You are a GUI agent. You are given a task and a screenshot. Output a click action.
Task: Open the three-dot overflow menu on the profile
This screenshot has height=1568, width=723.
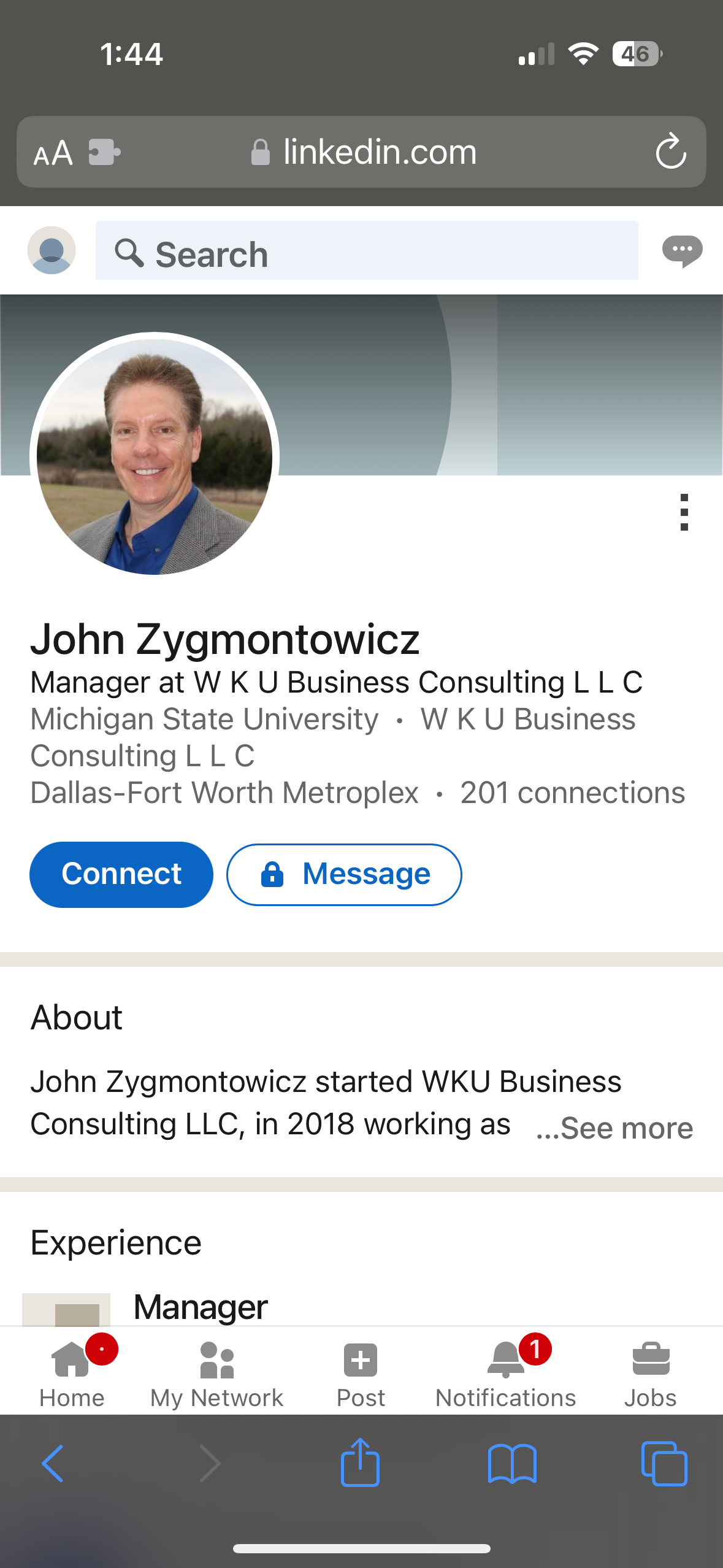point(684,512)
